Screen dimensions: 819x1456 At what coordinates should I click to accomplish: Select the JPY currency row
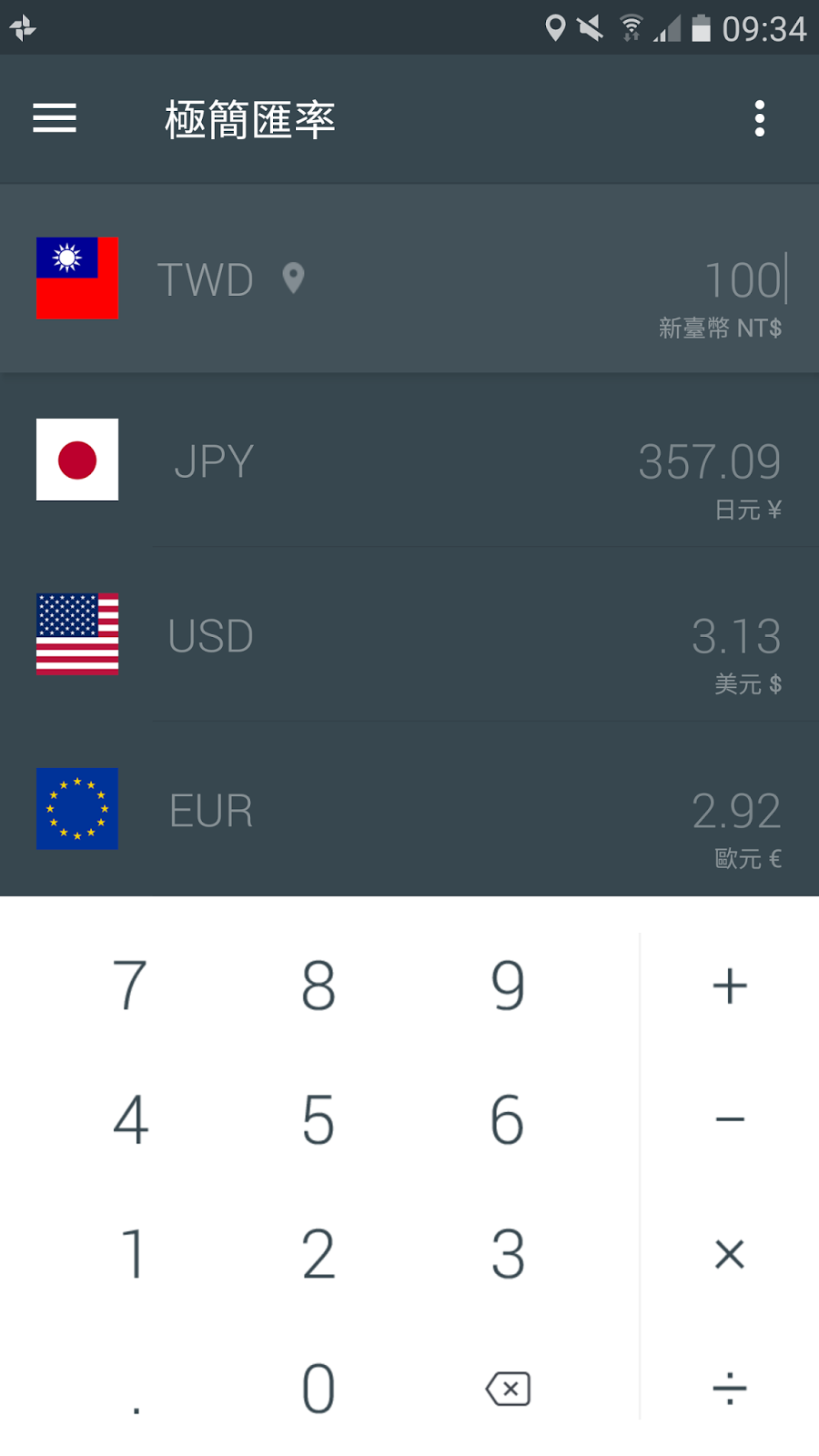409,461
